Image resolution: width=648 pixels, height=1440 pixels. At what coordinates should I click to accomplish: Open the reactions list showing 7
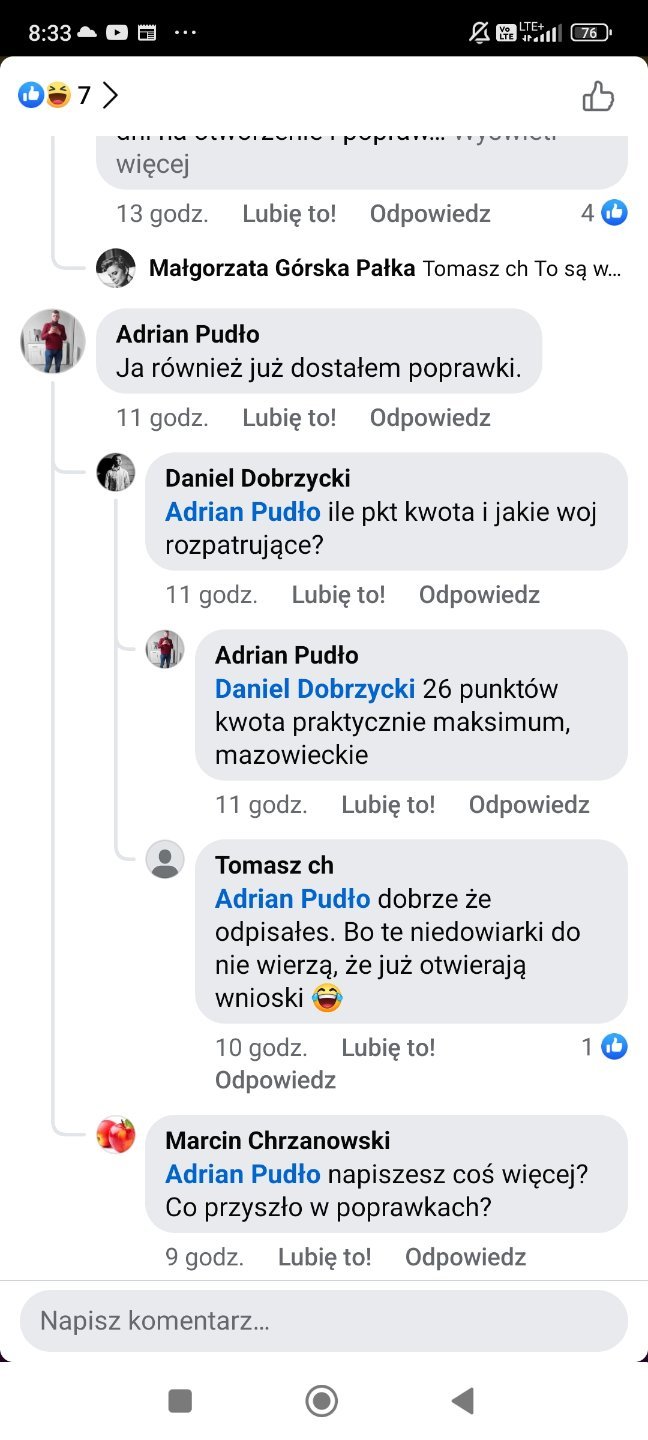click(x=67, y=96)
